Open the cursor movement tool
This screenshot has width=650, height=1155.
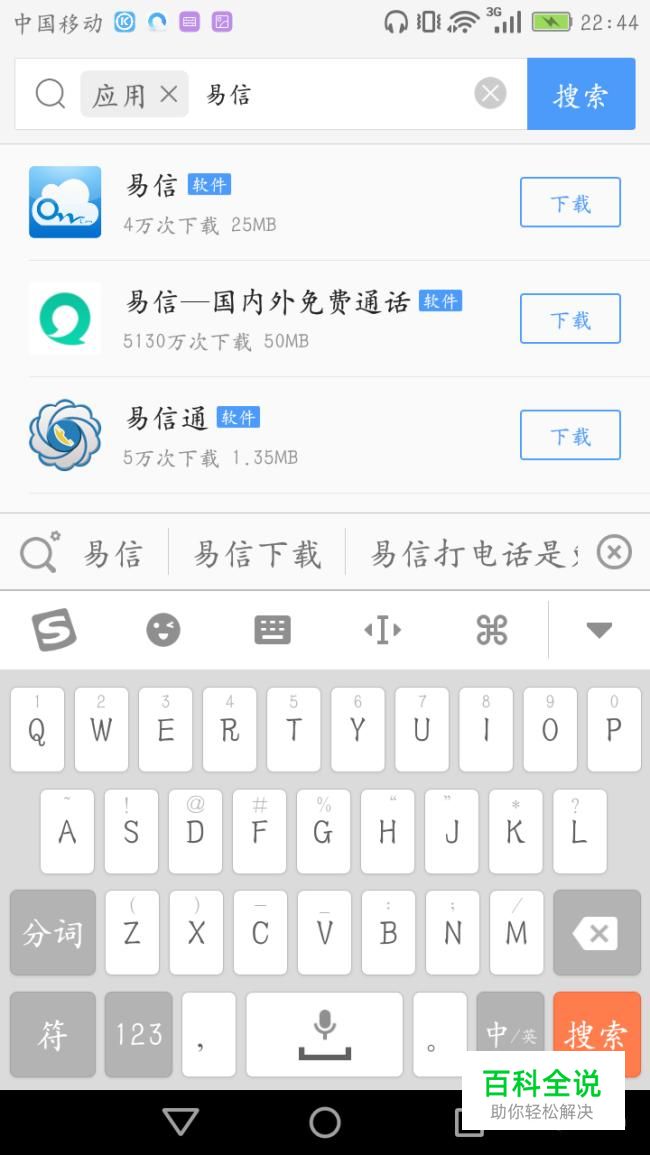382,629
